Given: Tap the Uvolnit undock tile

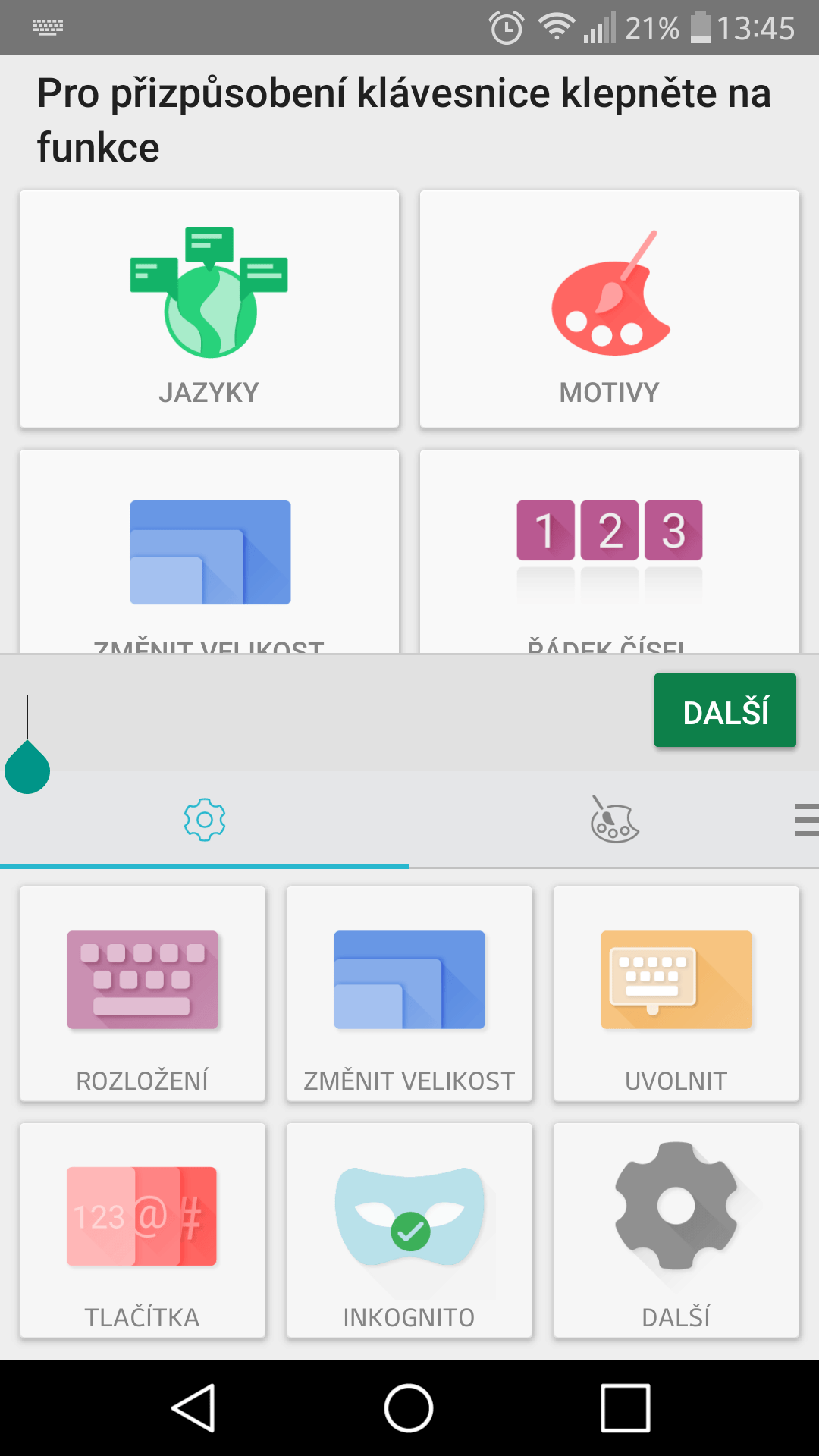Looking at the screenshot, I should (676, 994).
